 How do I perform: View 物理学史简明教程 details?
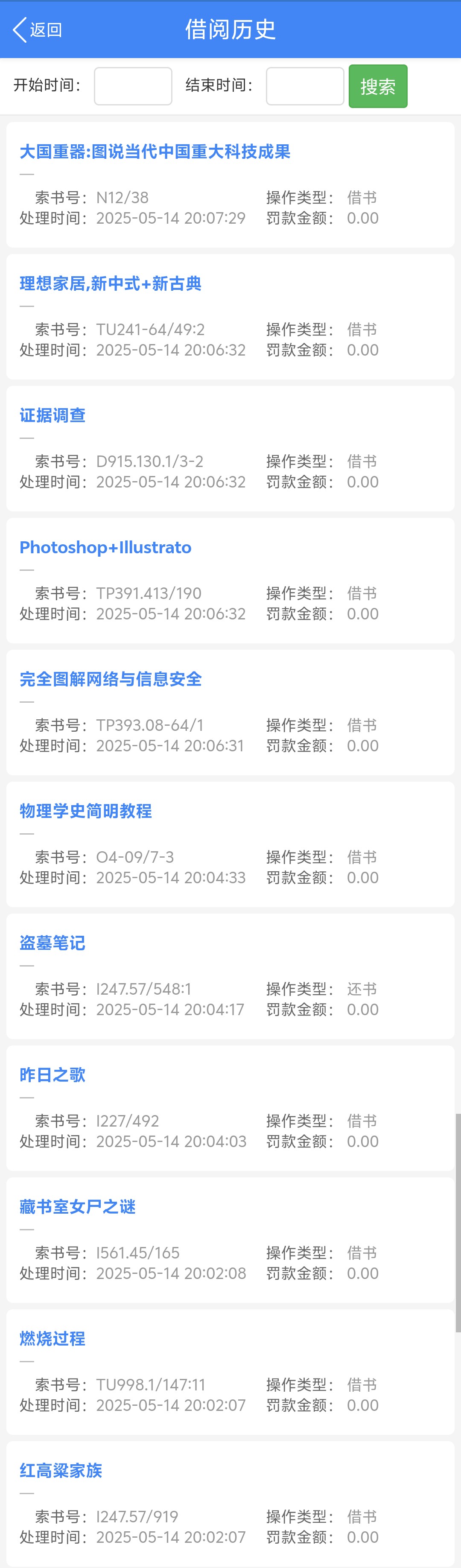pos(85,812)
